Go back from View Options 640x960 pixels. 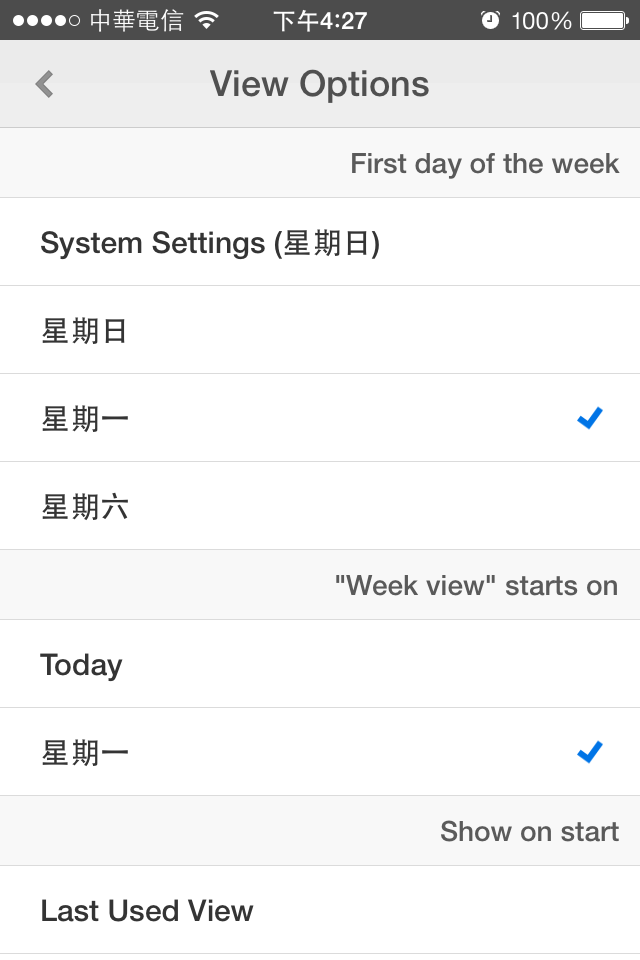pos(44,84)
